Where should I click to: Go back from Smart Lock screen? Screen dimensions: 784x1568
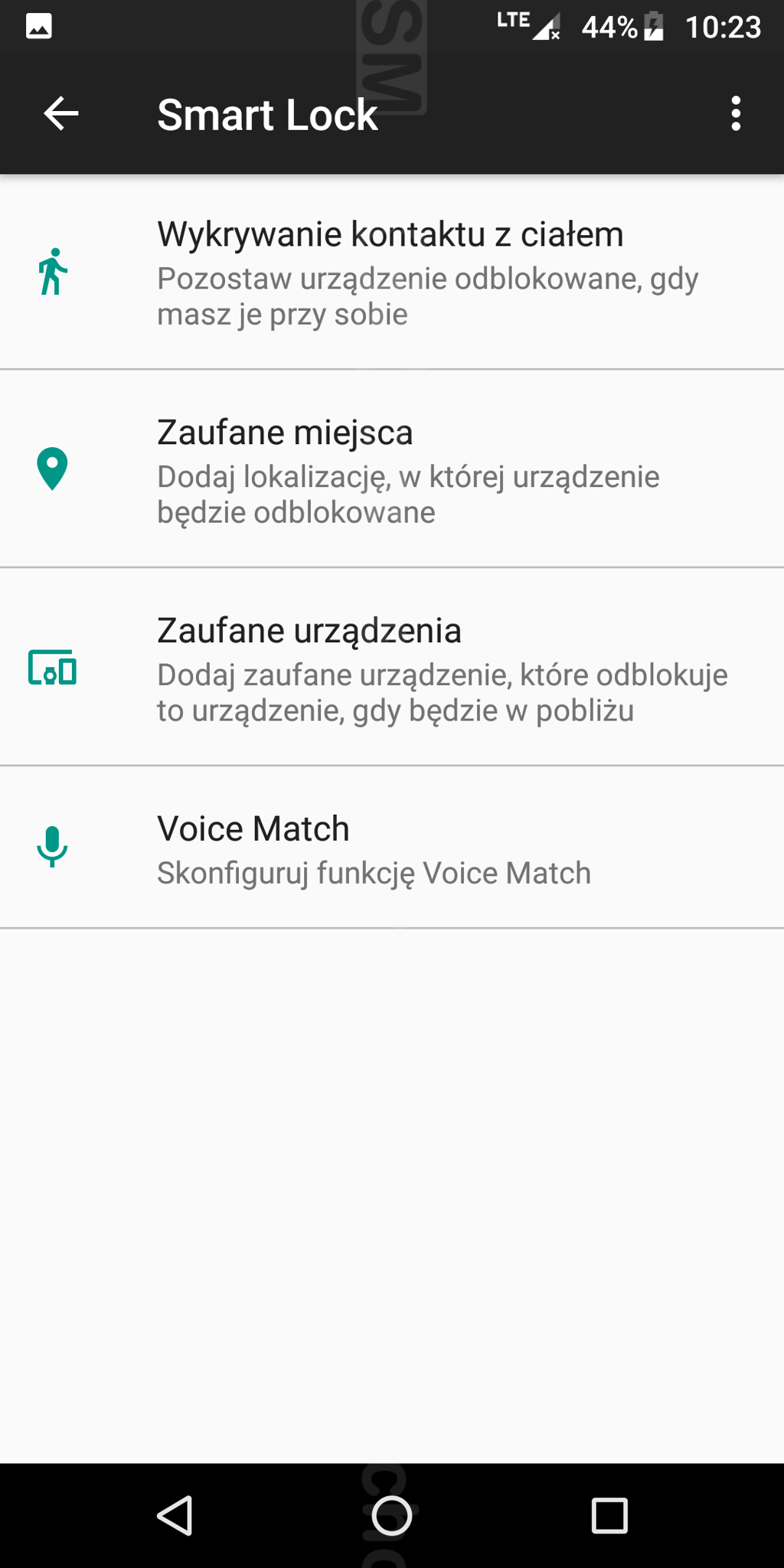[x=61, y=114]
